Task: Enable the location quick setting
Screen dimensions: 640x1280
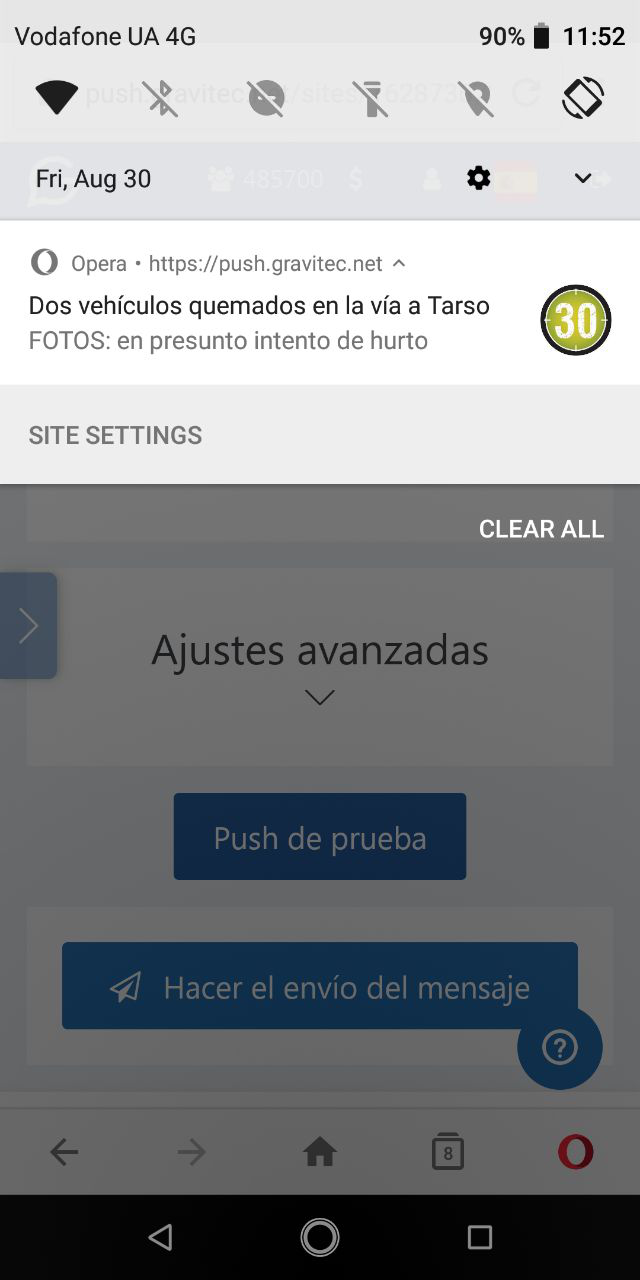Action: [x=477, y=98]
